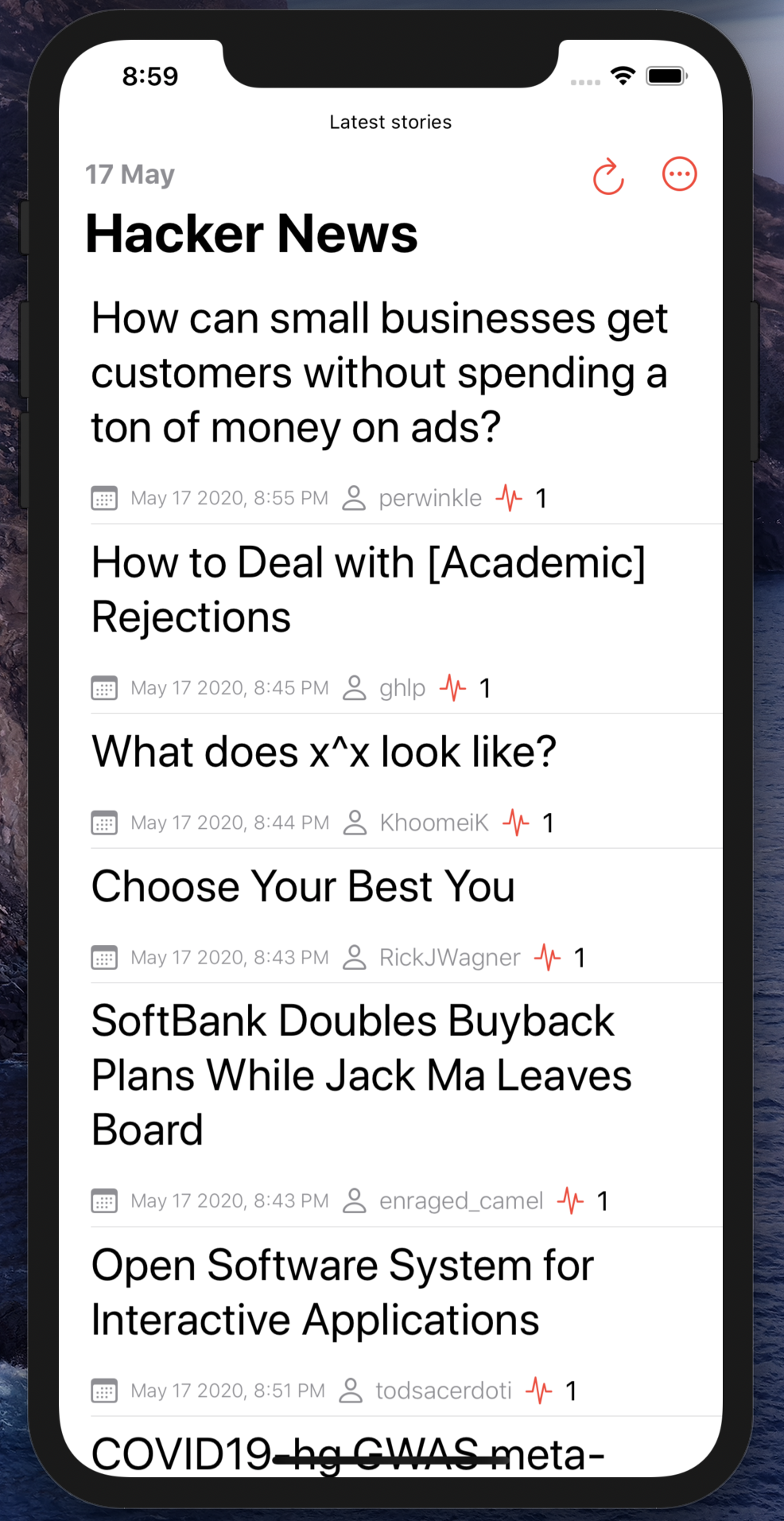Click the pulse icon next to todsacerdoti's post
The width and height of the screenshot is (784, 1521).
tap(540, 1390)
